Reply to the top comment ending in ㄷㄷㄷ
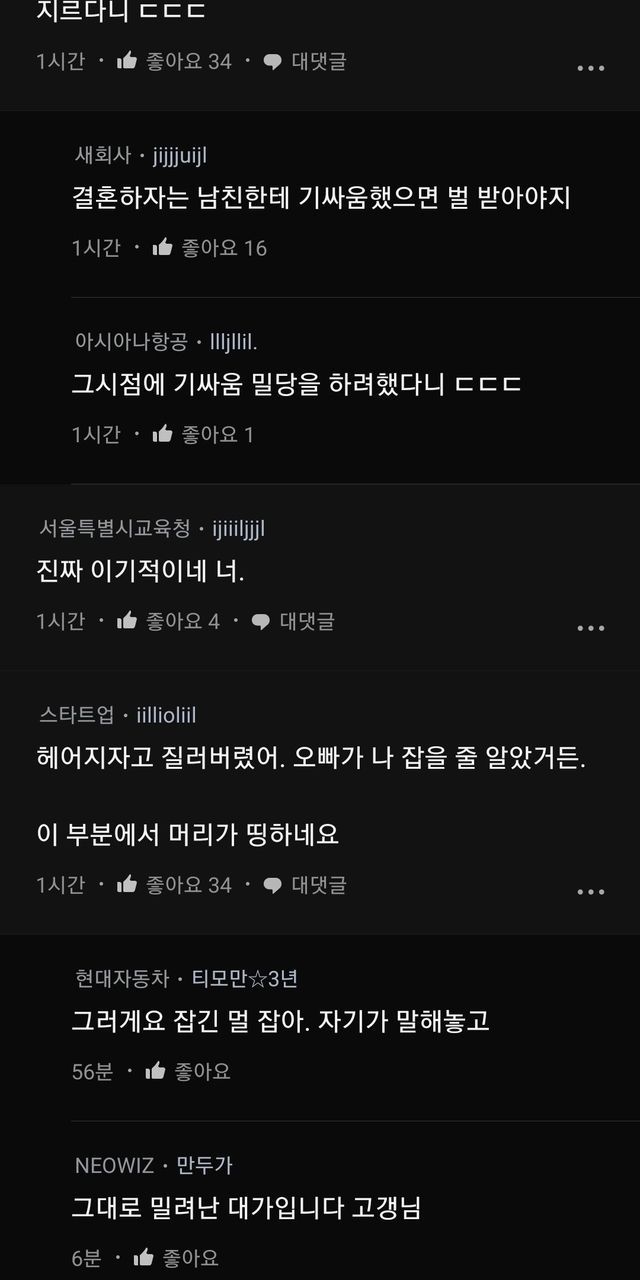This screenshot has width=640, height=1280. pyautogui.click(x=304, y=61)
